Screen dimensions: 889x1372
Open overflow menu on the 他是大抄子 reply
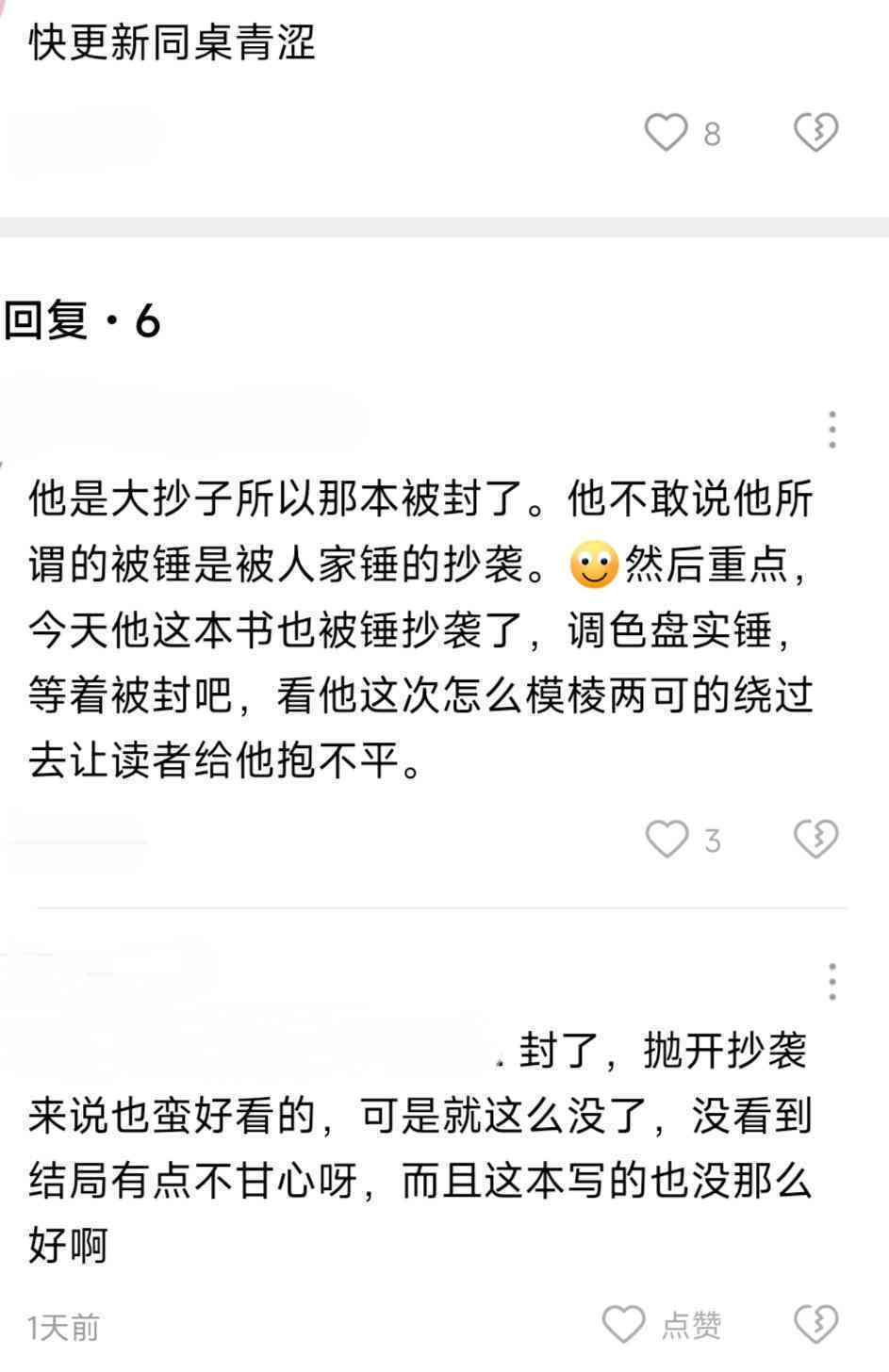pyautogui.click(x=831, y=430)
